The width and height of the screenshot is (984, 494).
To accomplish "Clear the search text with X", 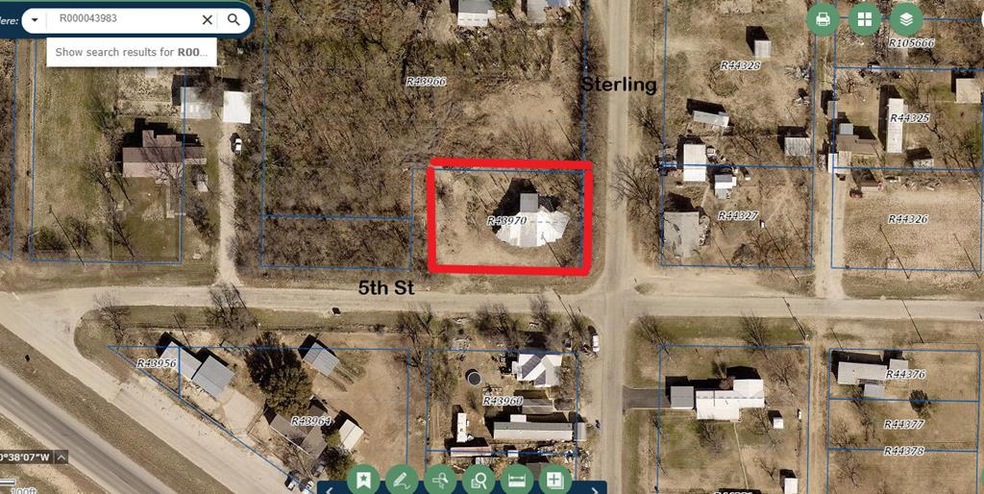I will [x=207, y=19].
